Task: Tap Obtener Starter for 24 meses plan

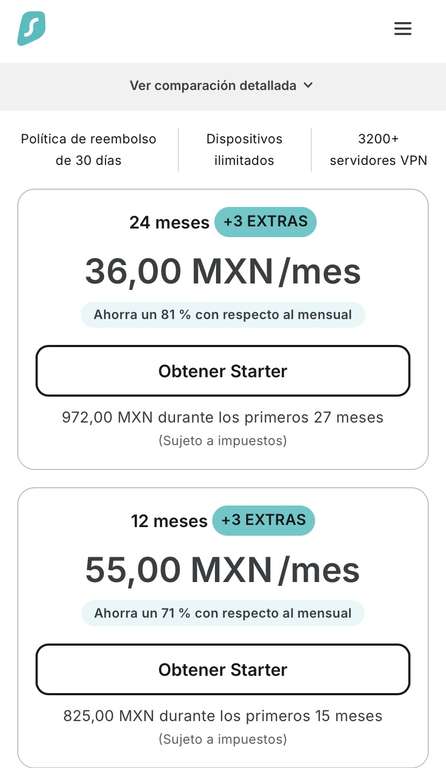Action: pyautogui.click(x=223, y=371)
